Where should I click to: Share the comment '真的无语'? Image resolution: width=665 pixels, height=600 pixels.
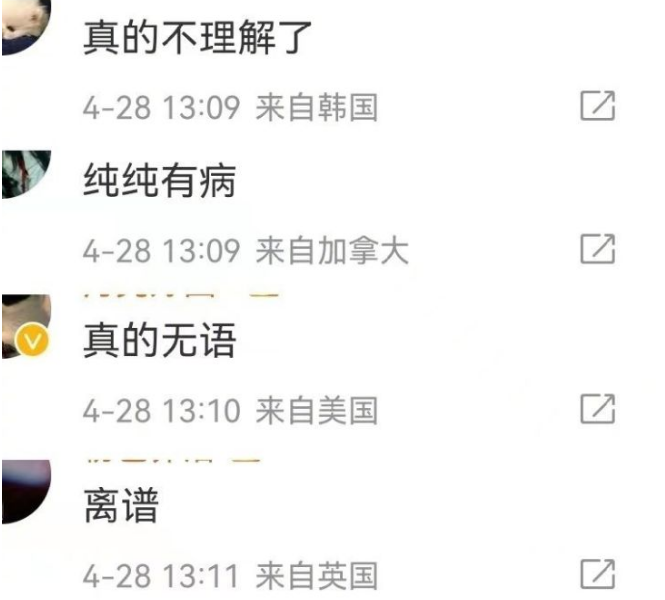click(x=597, y=408)
